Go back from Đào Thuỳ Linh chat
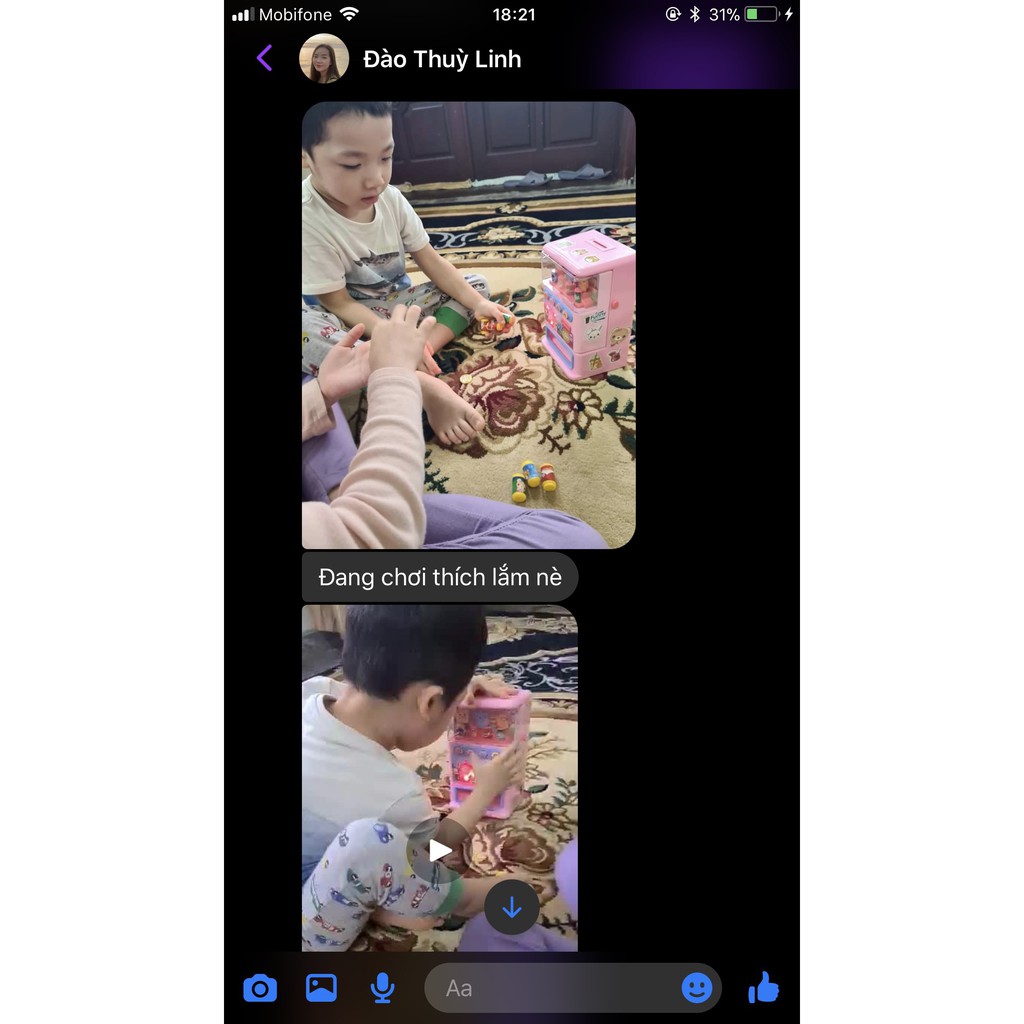The width and height of the screenshot is (1024, 1024). click(x=264, y=58)
